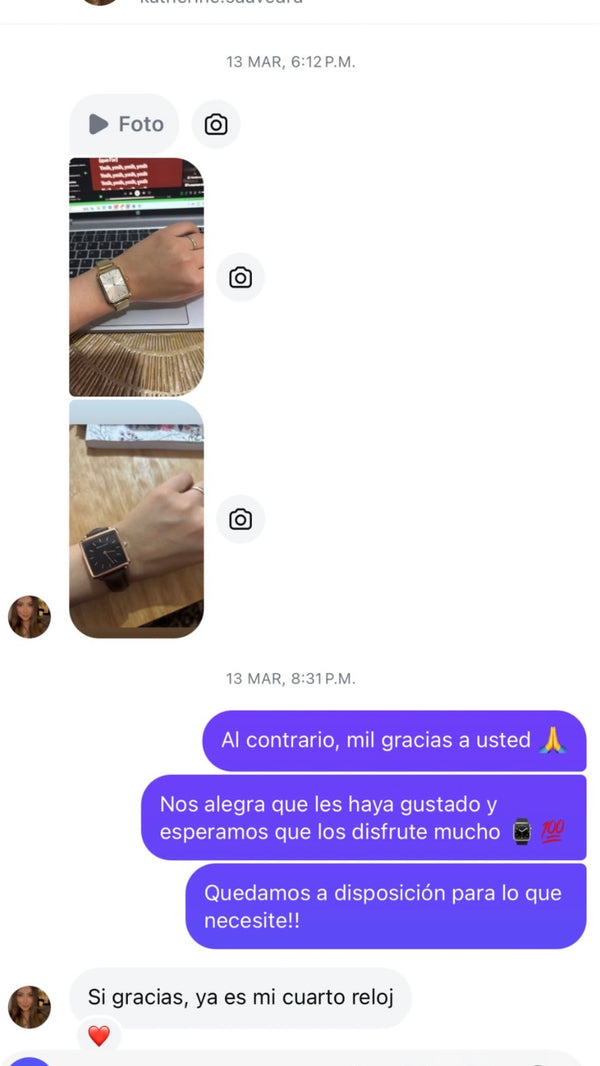600x1066 pixels.
Task: View heart reaction on cuarto reloj message
Action: pyautogui.click(x=99, y=1035)
